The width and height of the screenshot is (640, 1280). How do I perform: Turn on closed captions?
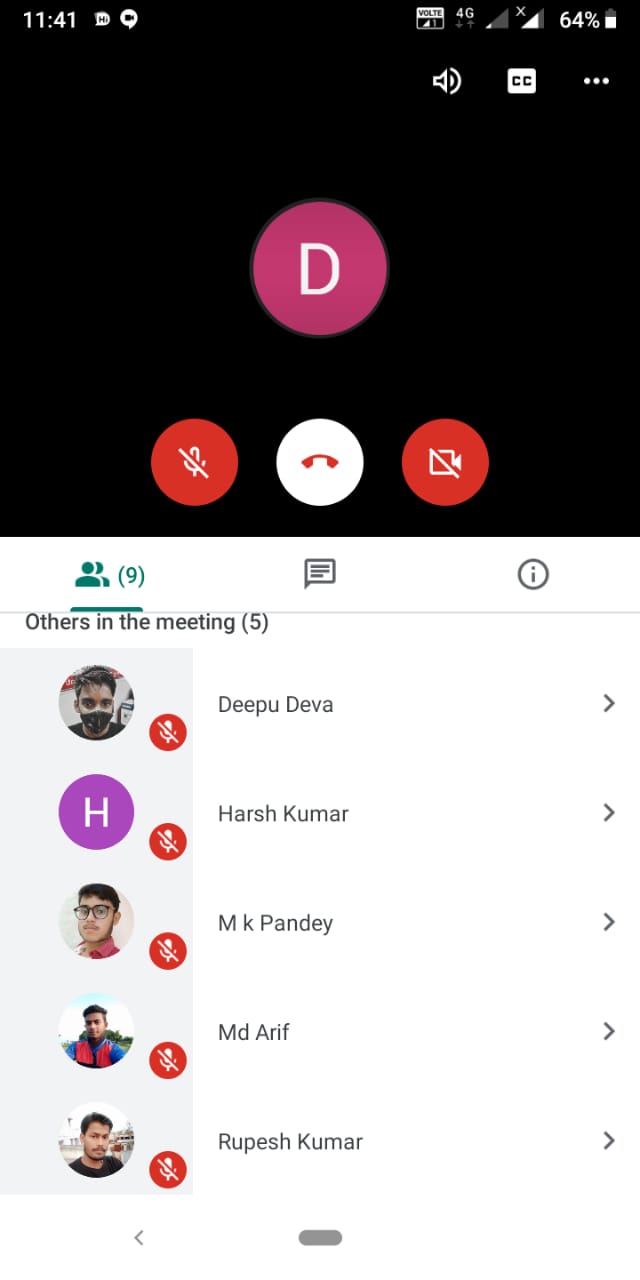pyautogui.click(x=521, y=81)
